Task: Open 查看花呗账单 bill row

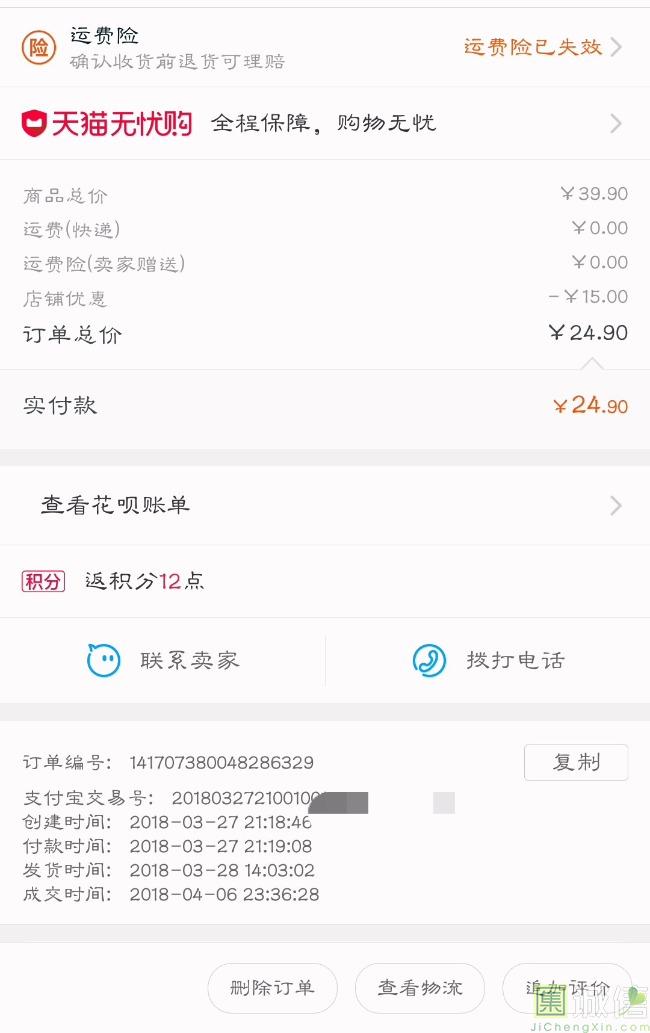Action: coord(324,505)
